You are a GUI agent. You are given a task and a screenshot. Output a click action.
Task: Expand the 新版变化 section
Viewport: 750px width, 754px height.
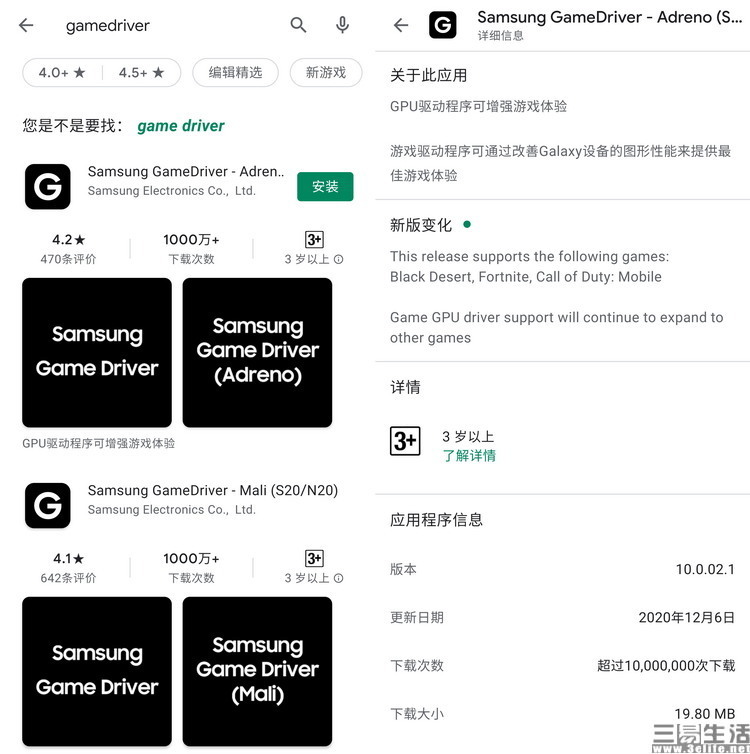tap(420, 224)
